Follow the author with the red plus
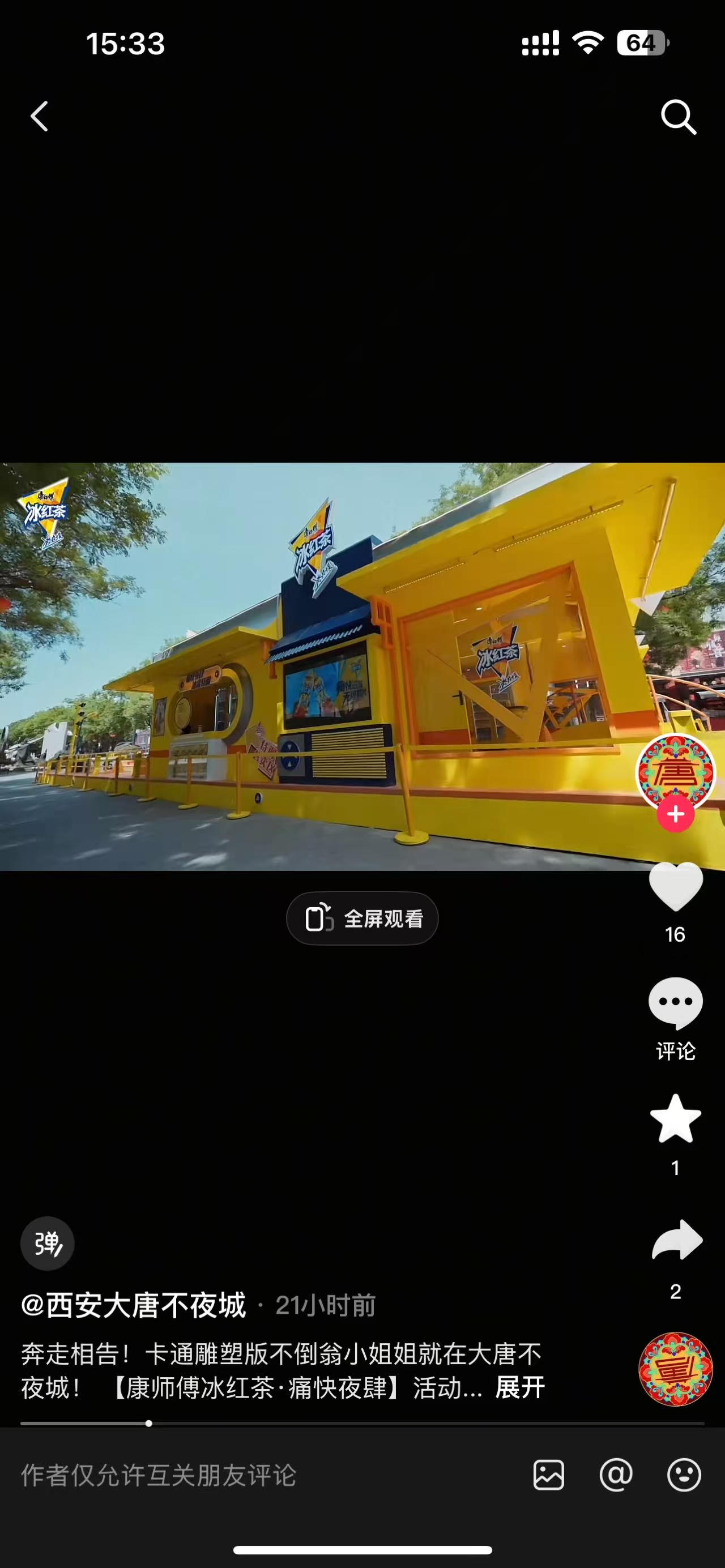 675,814
